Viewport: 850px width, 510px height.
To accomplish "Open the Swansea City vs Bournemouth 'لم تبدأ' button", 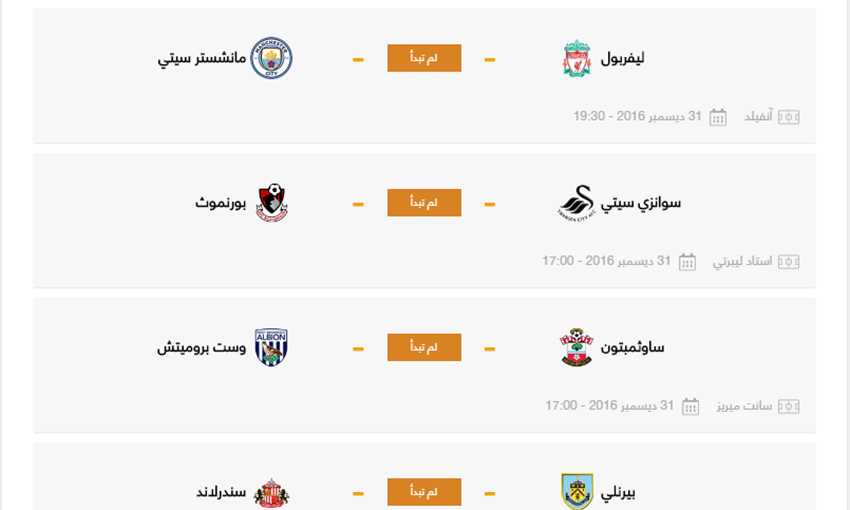I will tap(424, 203).
